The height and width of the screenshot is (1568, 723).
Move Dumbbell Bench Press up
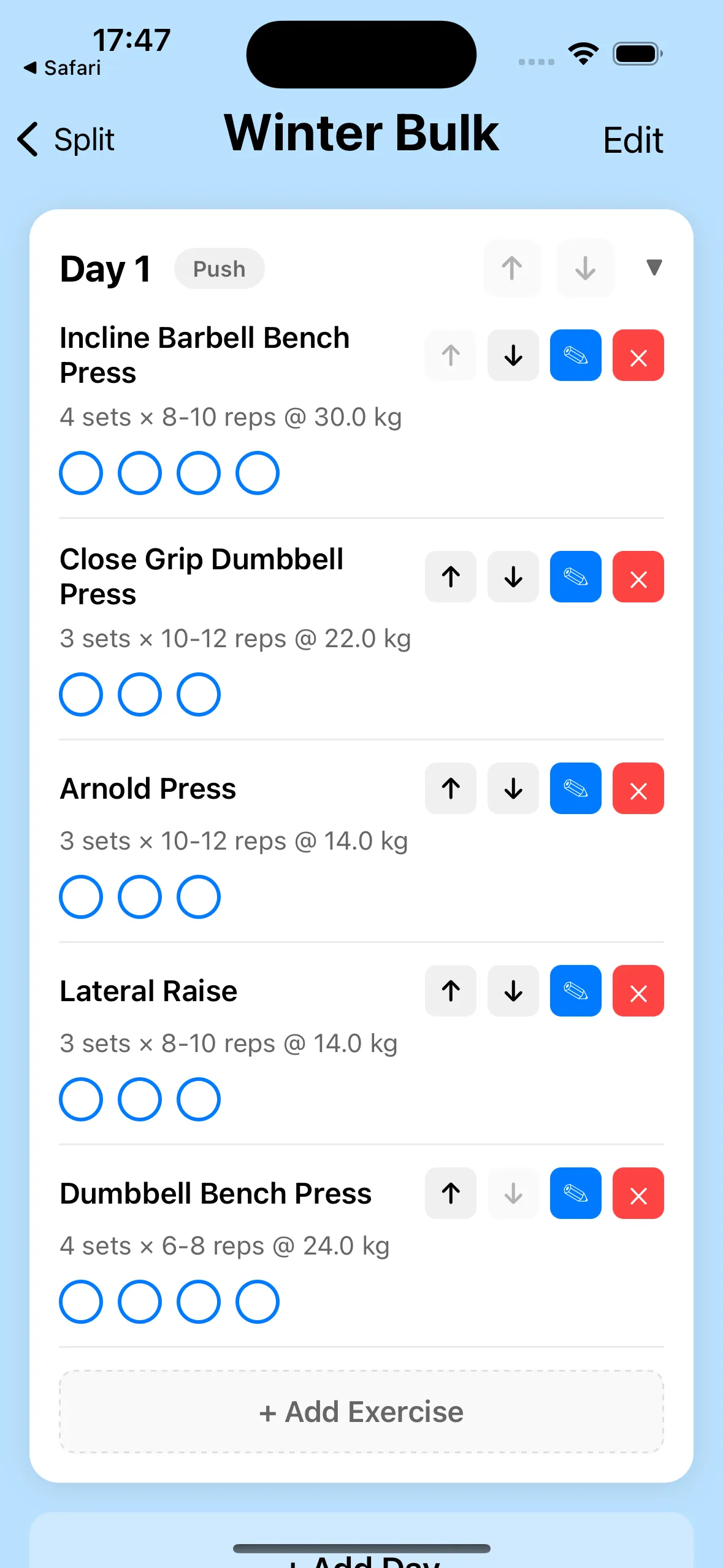(x=450, y=1193)
